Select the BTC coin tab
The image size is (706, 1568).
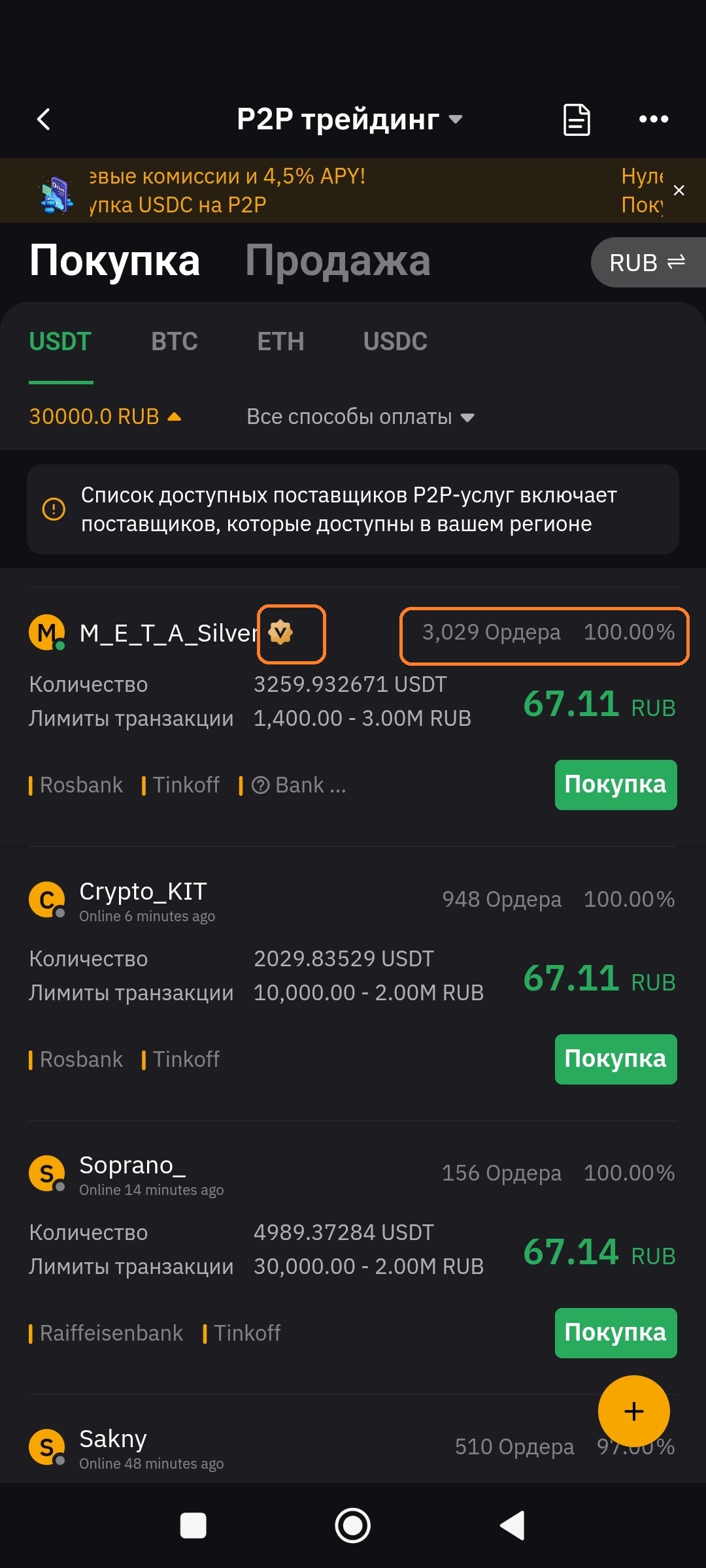(x=175, y=342)
